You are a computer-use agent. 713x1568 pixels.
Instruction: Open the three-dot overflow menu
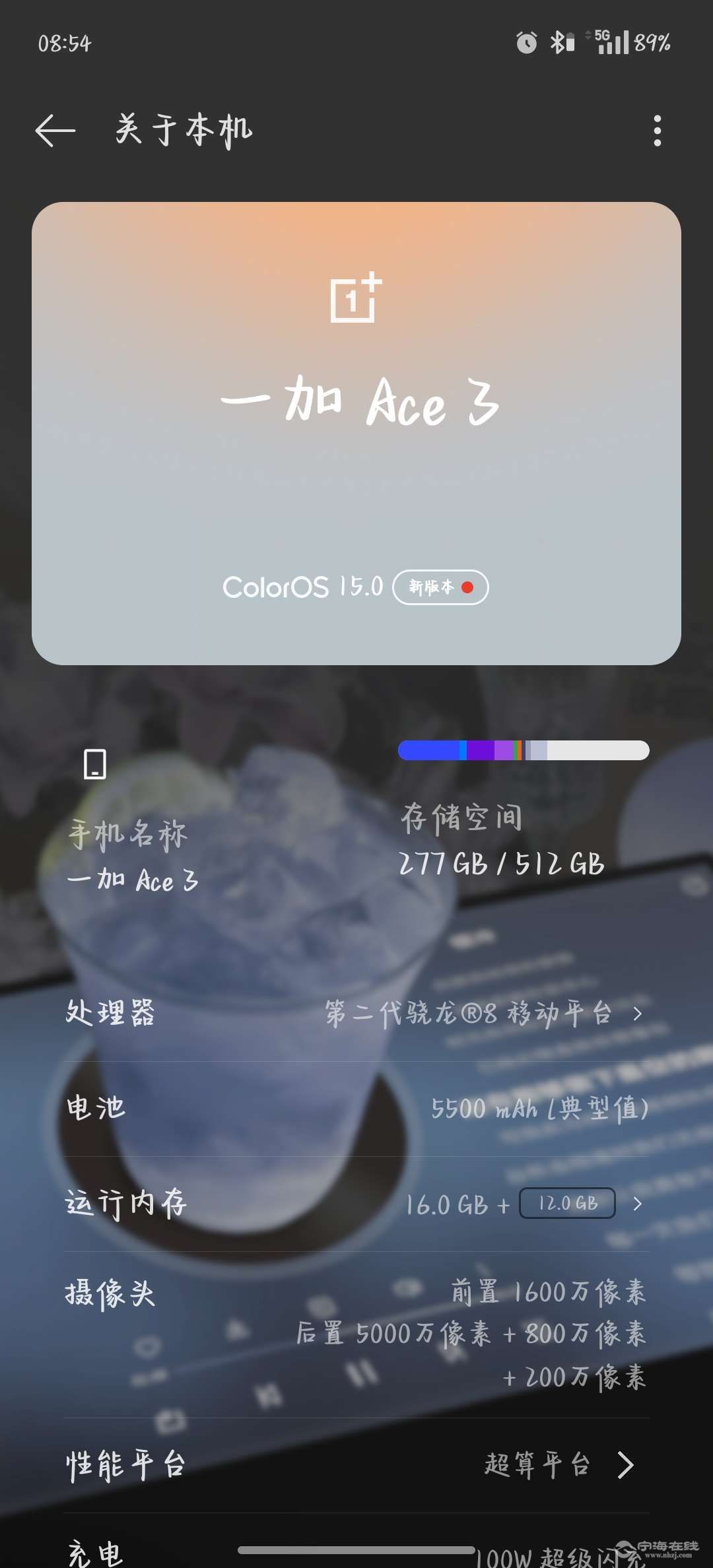click(656, 131)
